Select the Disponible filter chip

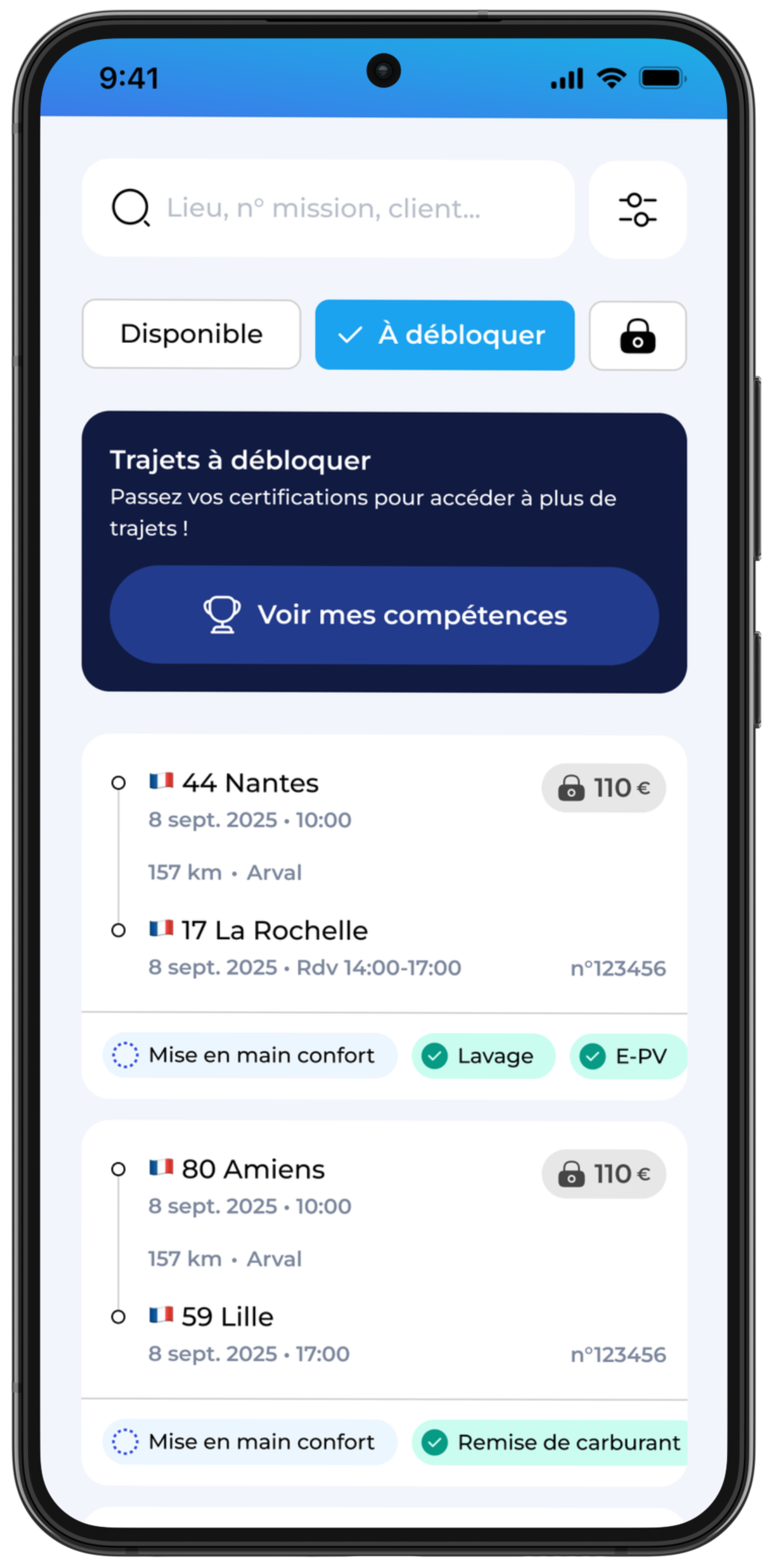[191, 334]
